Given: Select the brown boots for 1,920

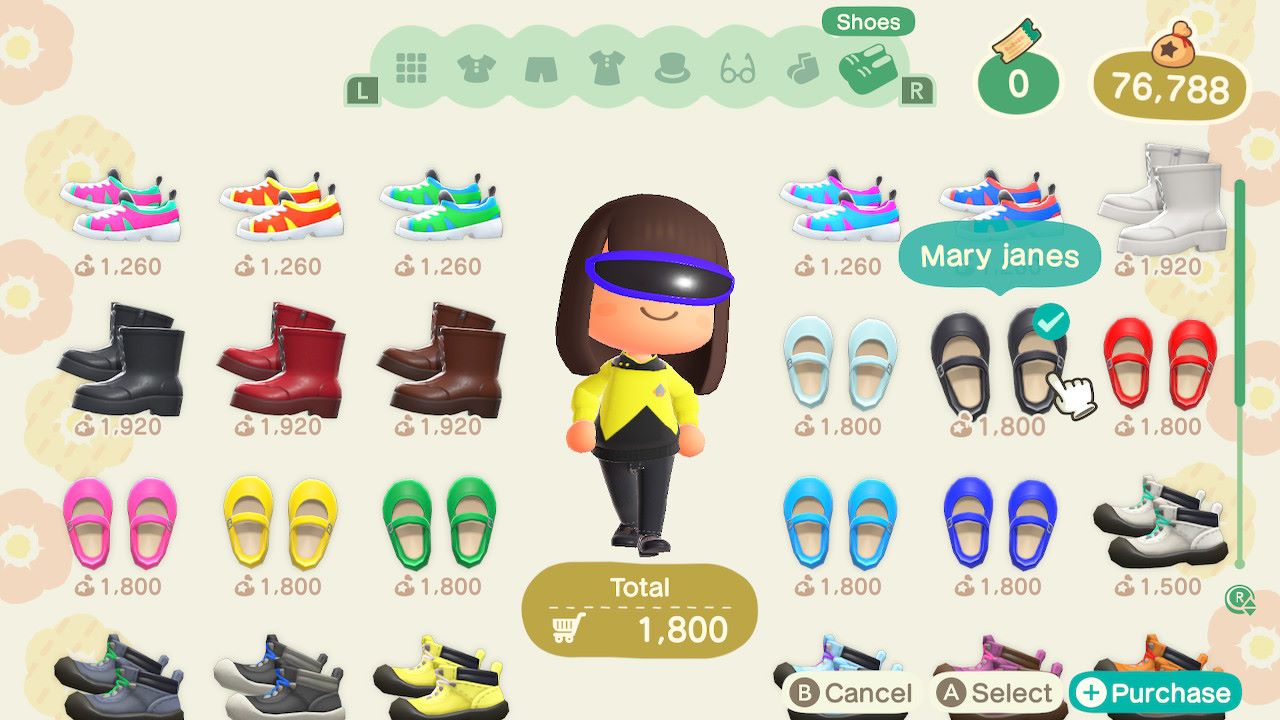Looking at the screenshot, I should (440, 360).
